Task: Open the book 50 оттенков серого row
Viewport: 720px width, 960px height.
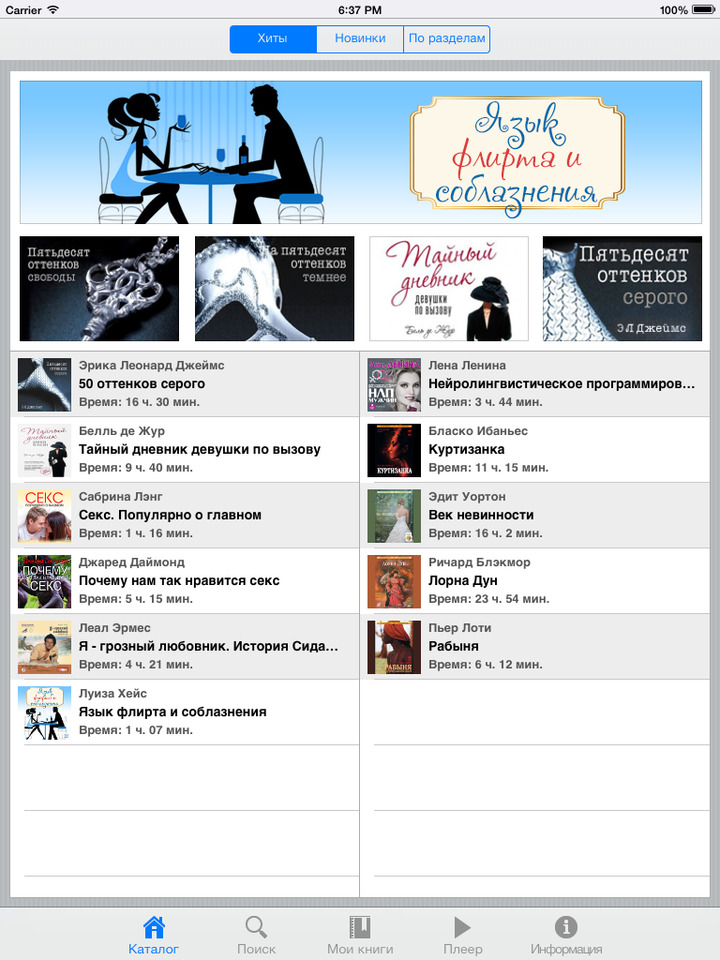Action: click(185, 384)
